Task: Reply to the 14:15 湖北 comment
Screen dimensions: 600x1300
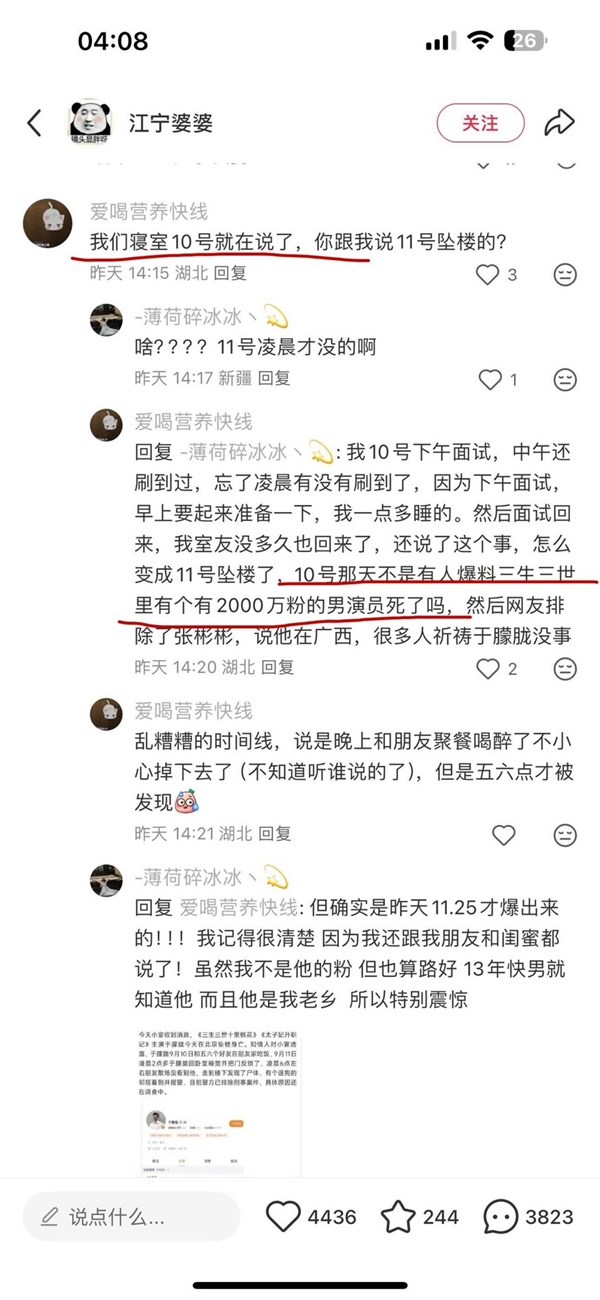Action: click(230, 272)
